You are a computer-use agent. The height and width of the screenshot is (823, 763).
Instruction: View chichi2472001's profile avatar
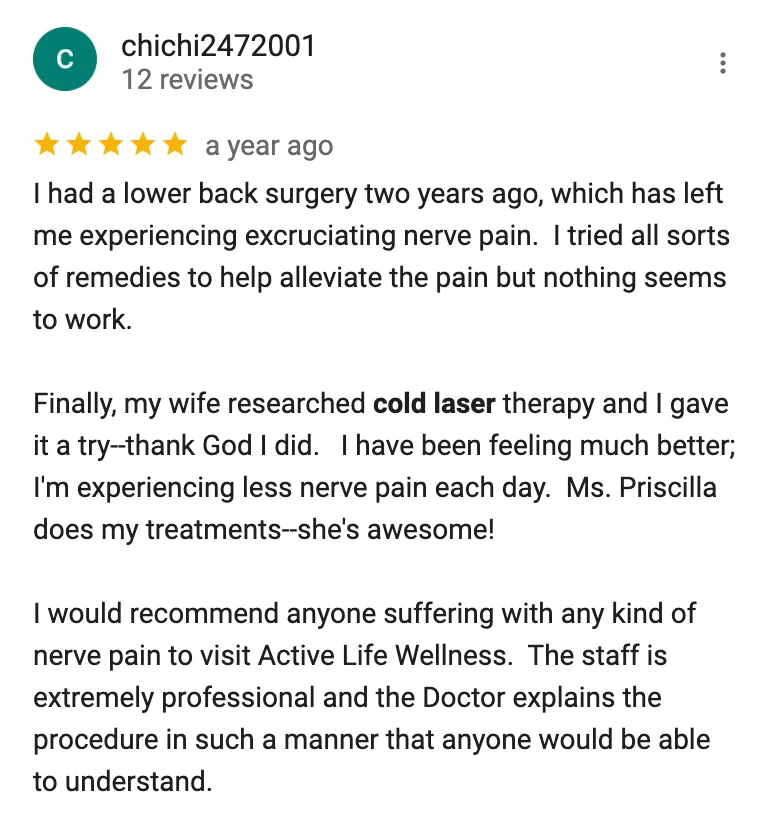click(65, 60)
